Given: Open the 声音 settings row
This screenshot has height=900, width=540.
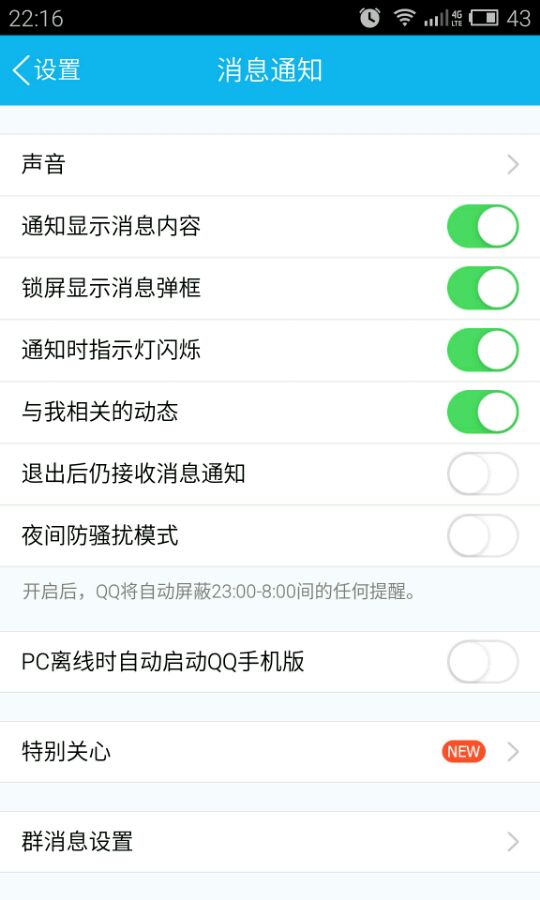Looking at the screenshot, I should point(270,165).
